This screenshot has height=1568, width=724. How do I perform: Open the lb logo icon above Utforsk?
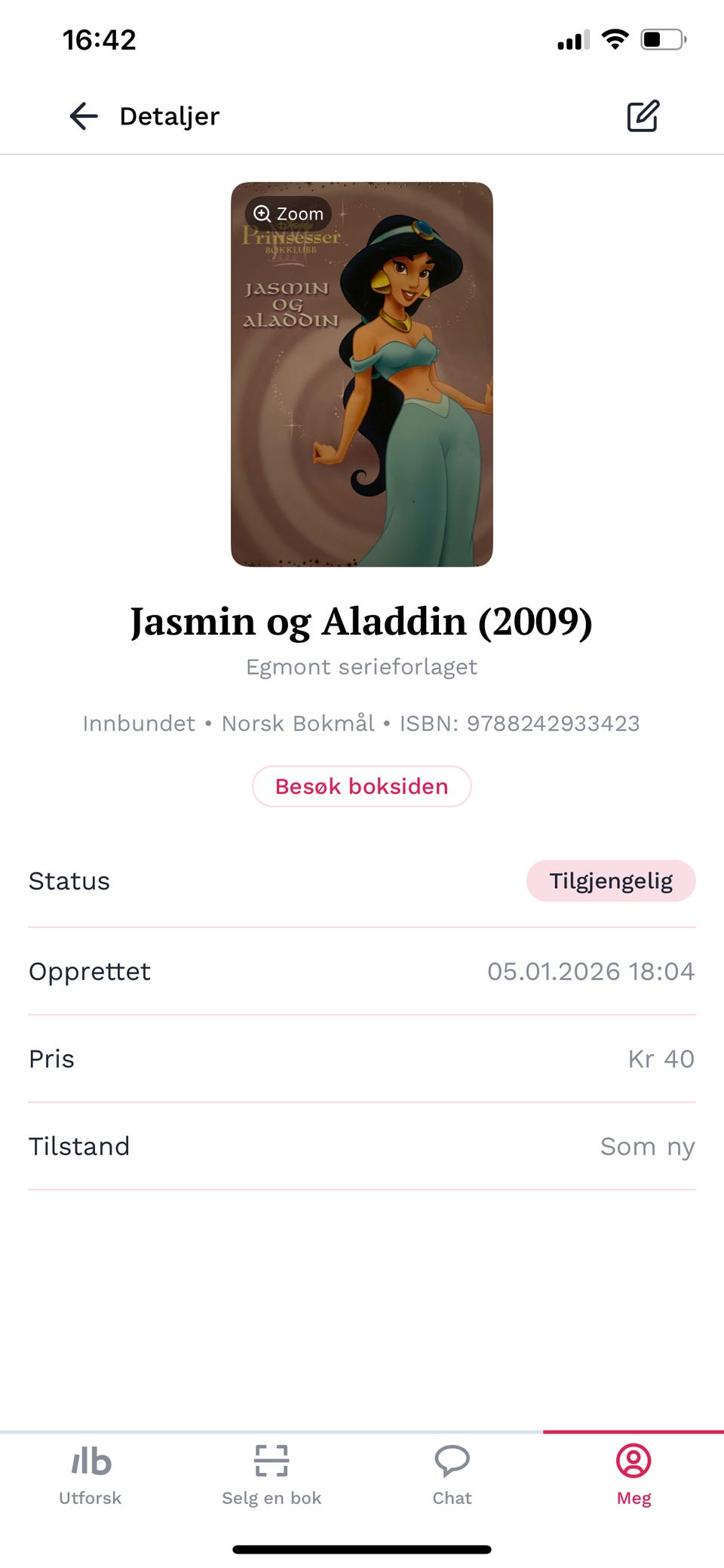pos(89,1462)
